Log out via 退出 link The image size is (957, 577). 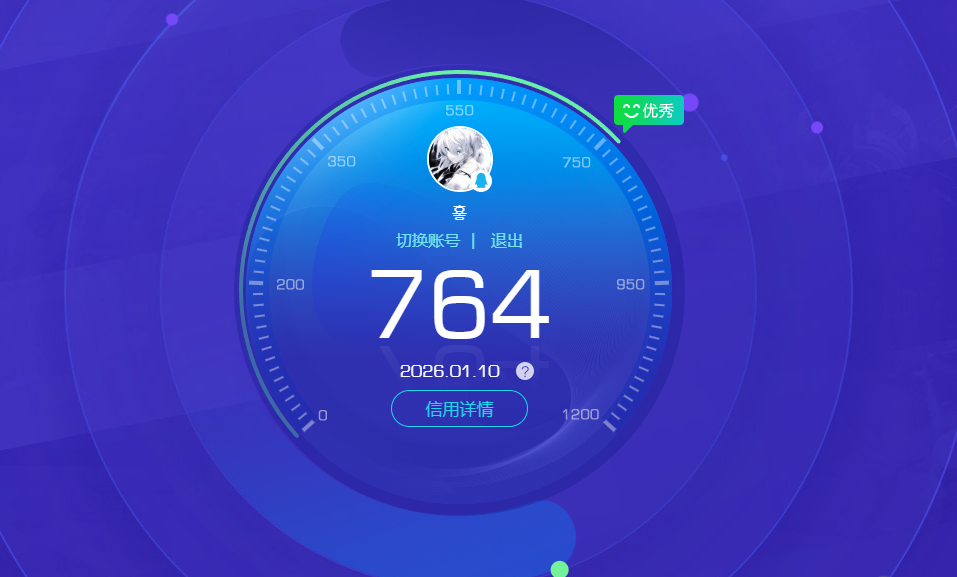[506, 241]
